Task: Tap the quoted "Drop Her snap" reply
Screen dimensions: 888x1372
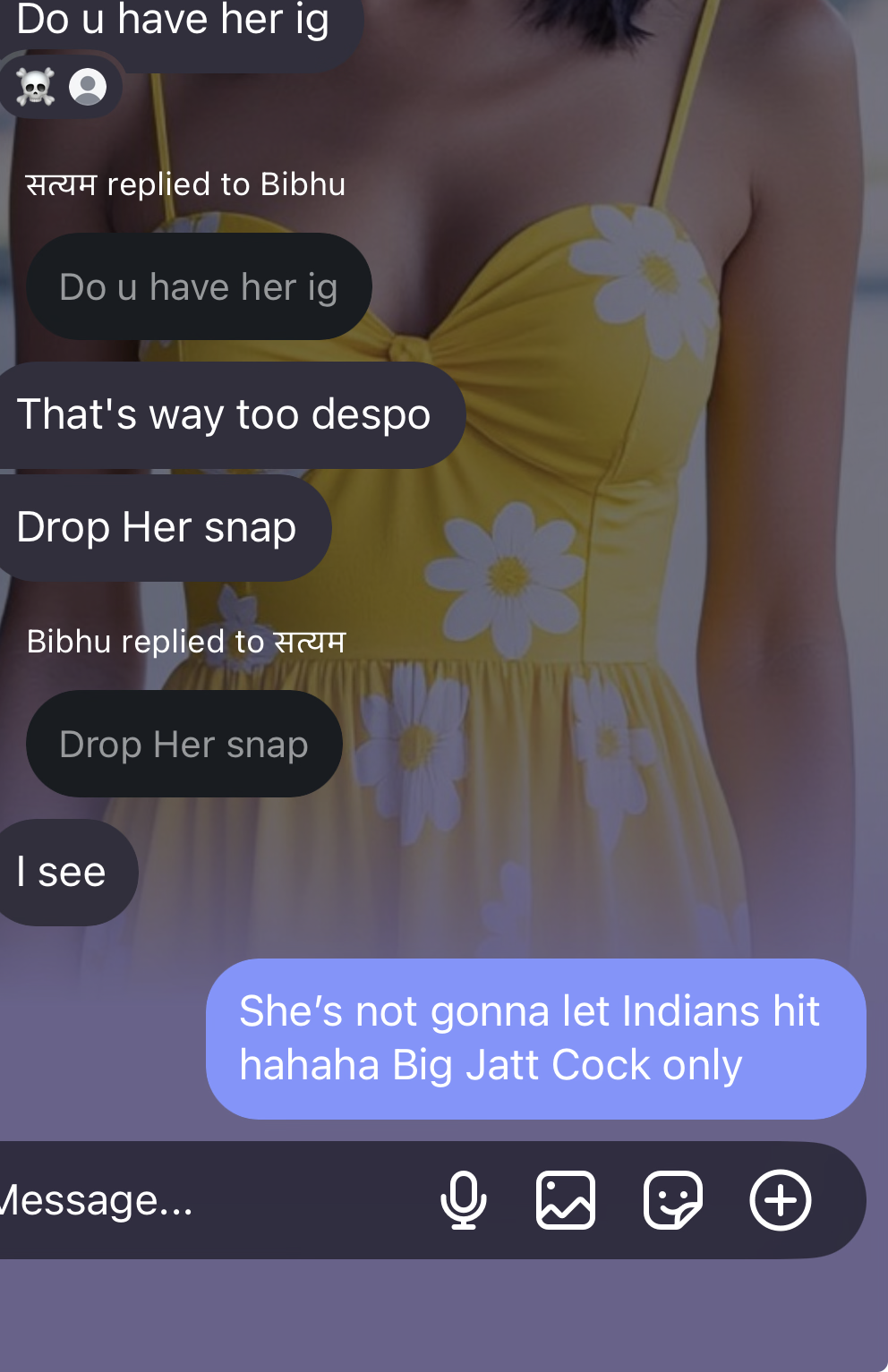Action: [184, 745]
